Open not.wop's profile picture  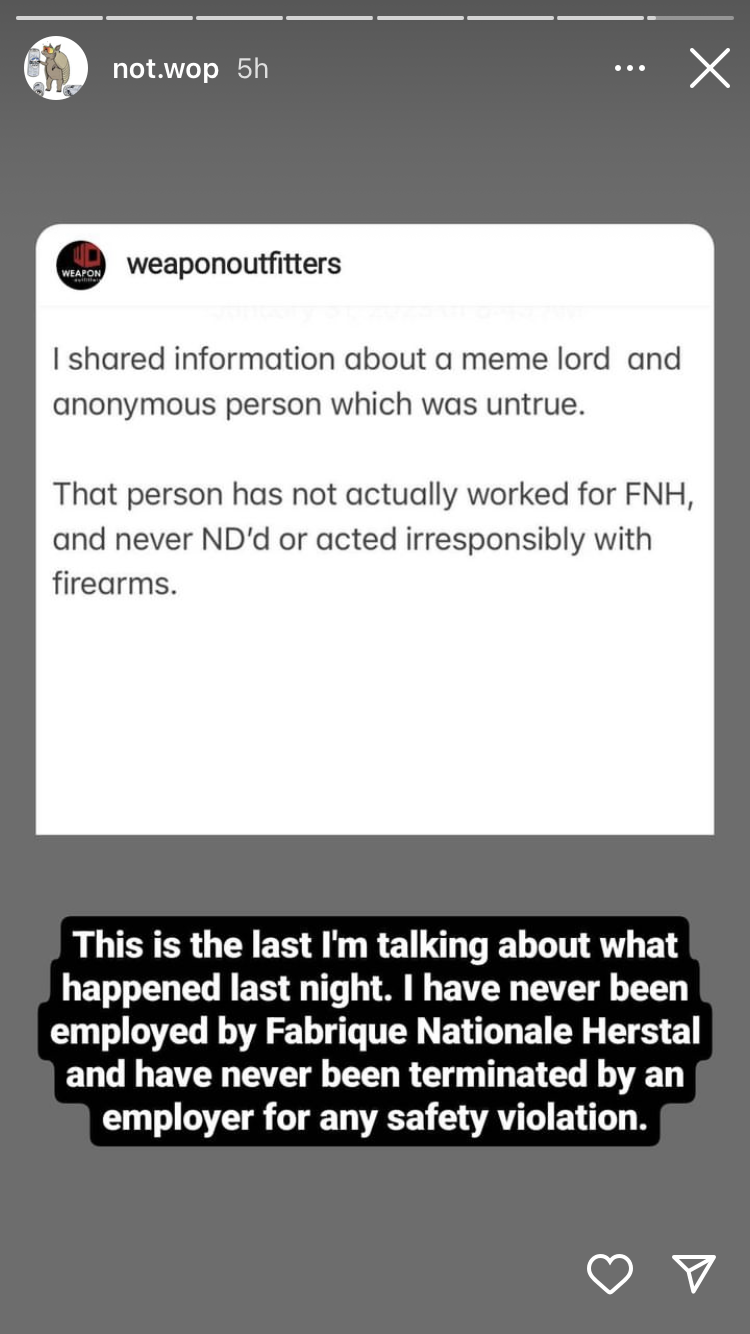(x=56, y=68)
